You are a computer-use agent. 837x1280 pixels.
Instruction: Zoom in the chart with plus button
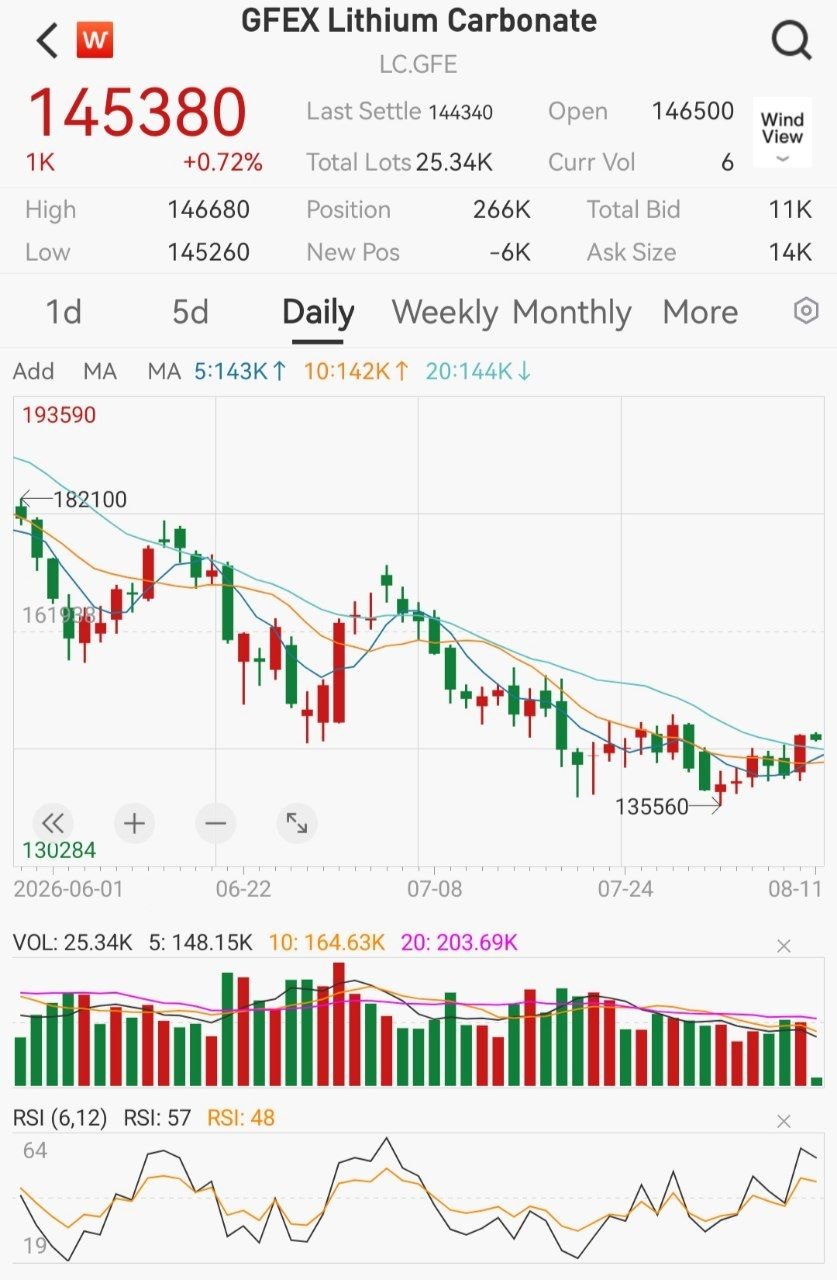pos(134,823)
